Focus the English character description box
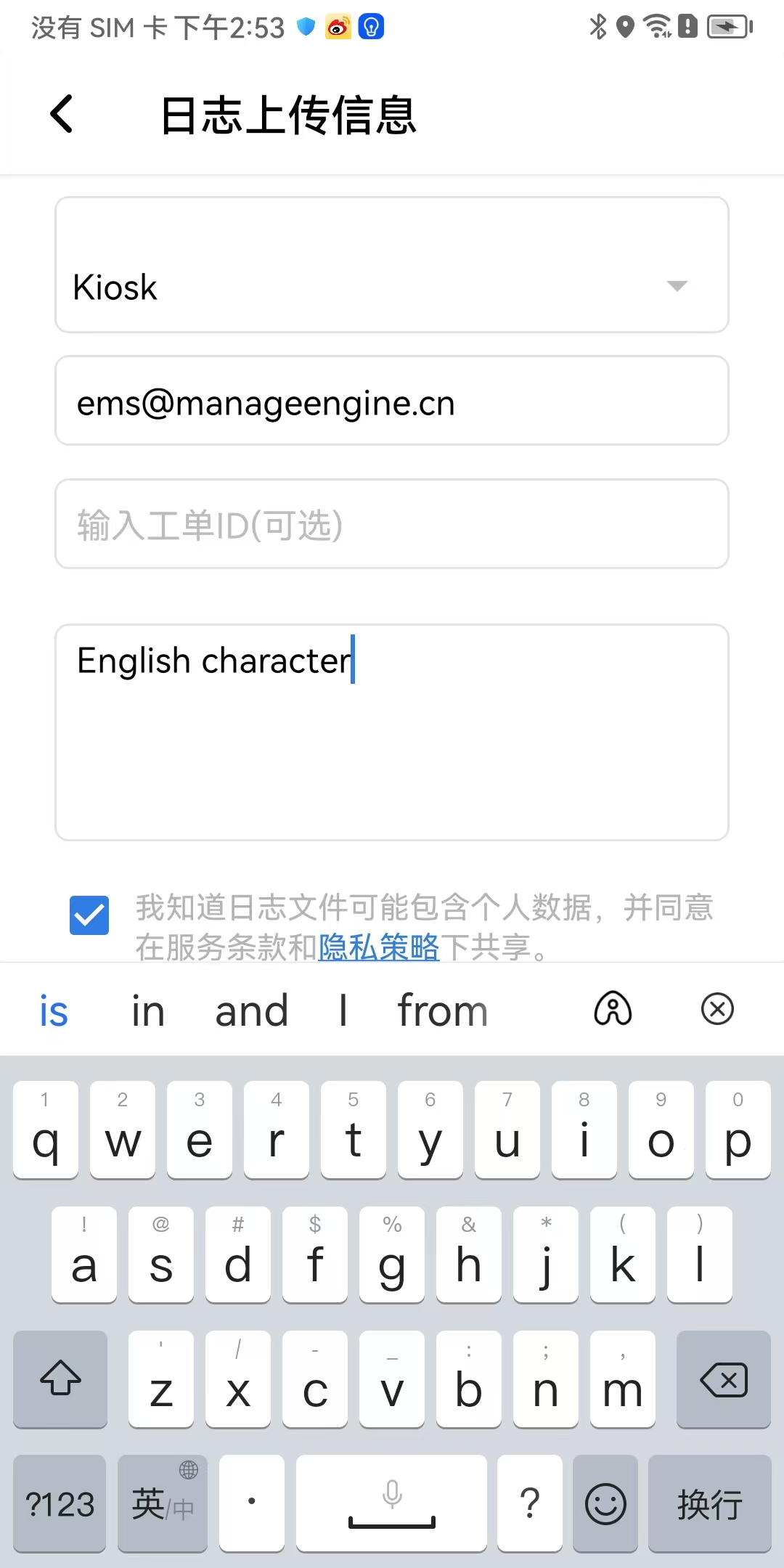 392,732
